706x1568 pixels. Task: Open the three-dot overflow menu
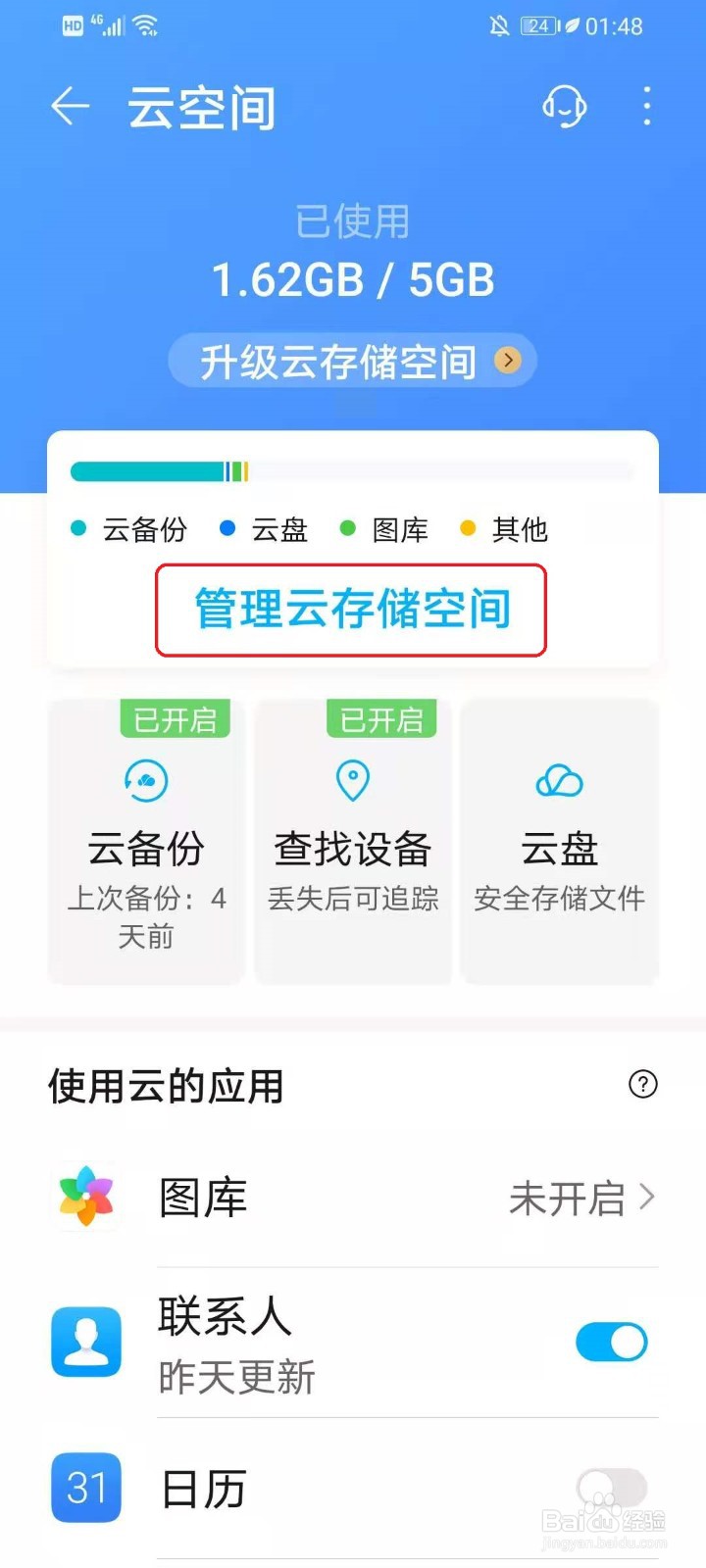pos(646,108)
